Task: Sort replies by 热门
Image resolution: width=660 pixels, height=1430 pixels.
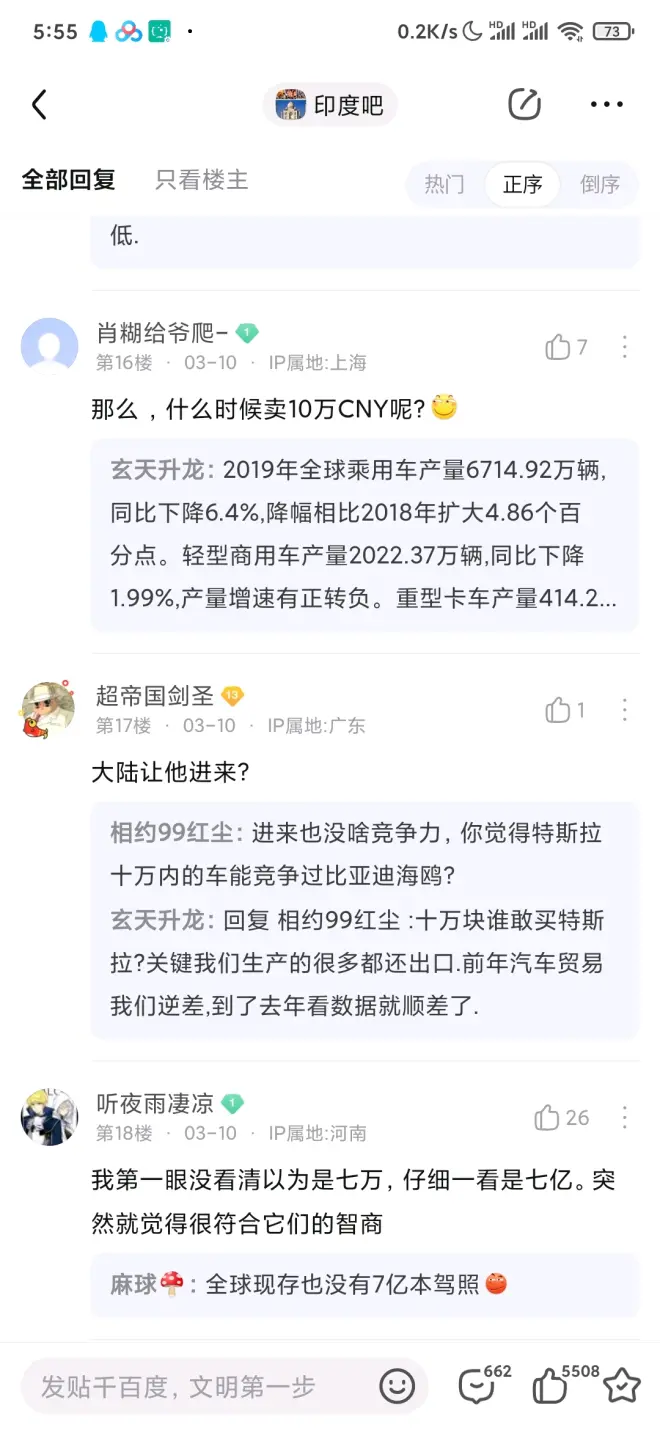Action: 444,184
